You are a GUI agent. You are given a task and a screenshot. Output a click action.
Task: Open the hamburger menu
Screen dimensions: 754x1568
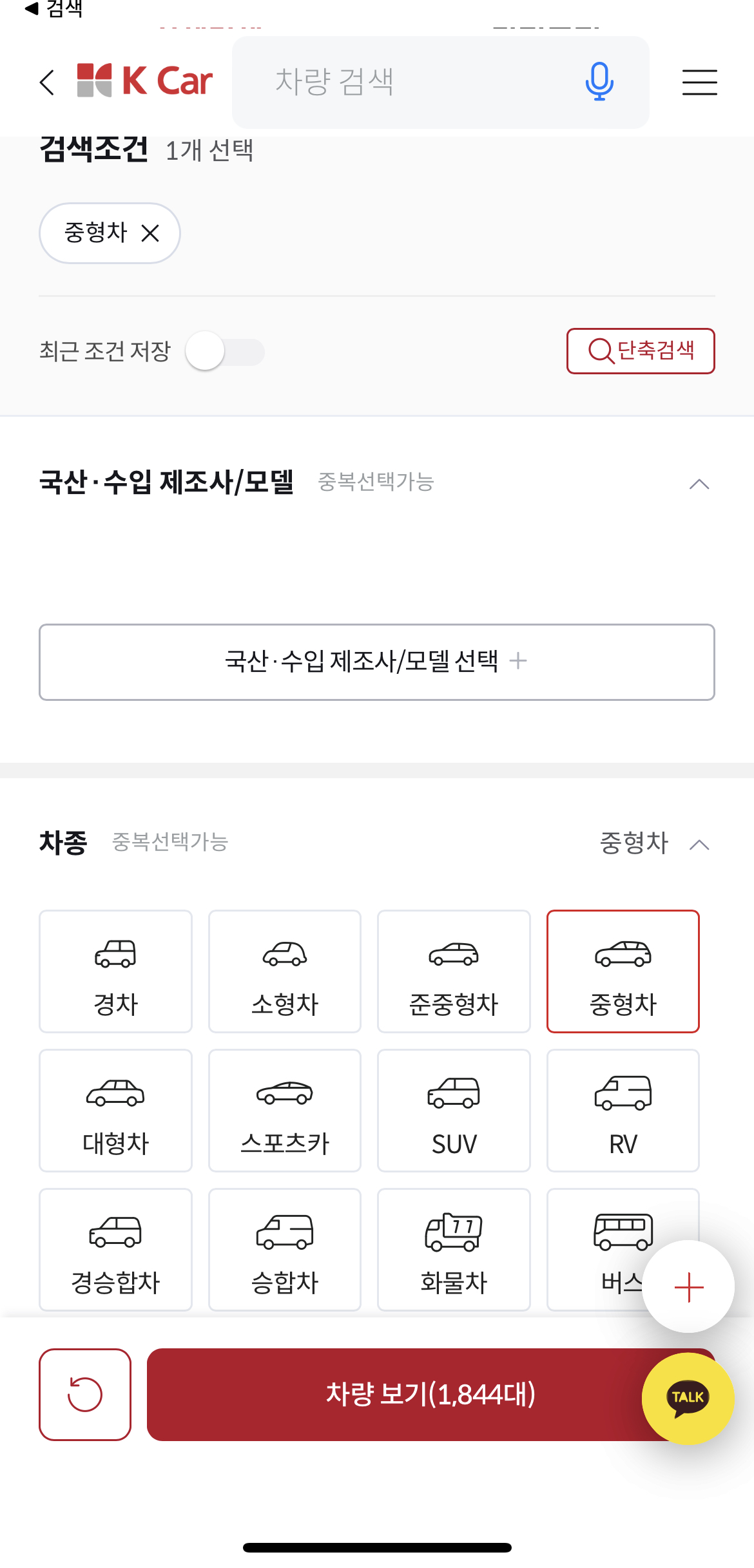coord(699,82)
